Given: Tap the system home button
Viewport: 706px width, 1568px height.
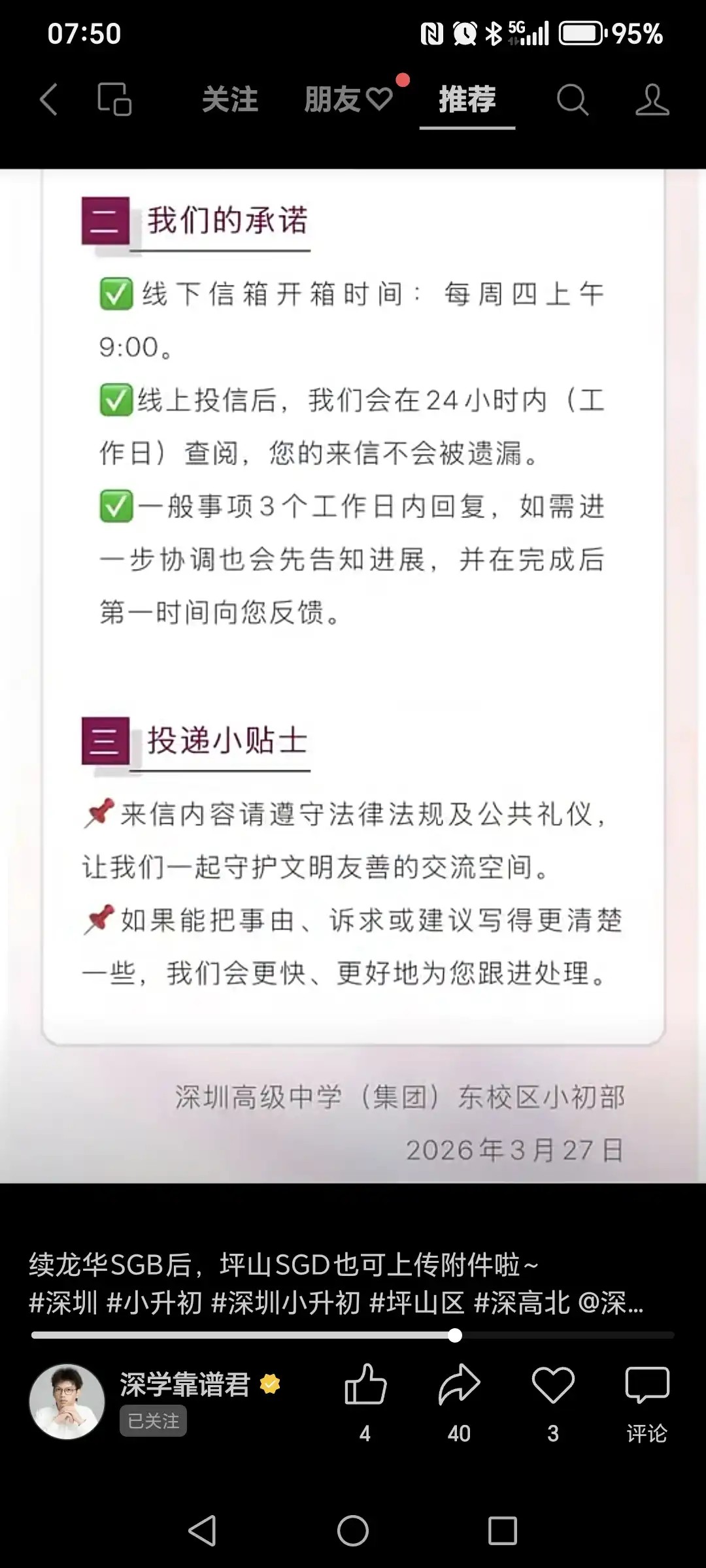Looking at the screenshot, I should coord(353,1530).
